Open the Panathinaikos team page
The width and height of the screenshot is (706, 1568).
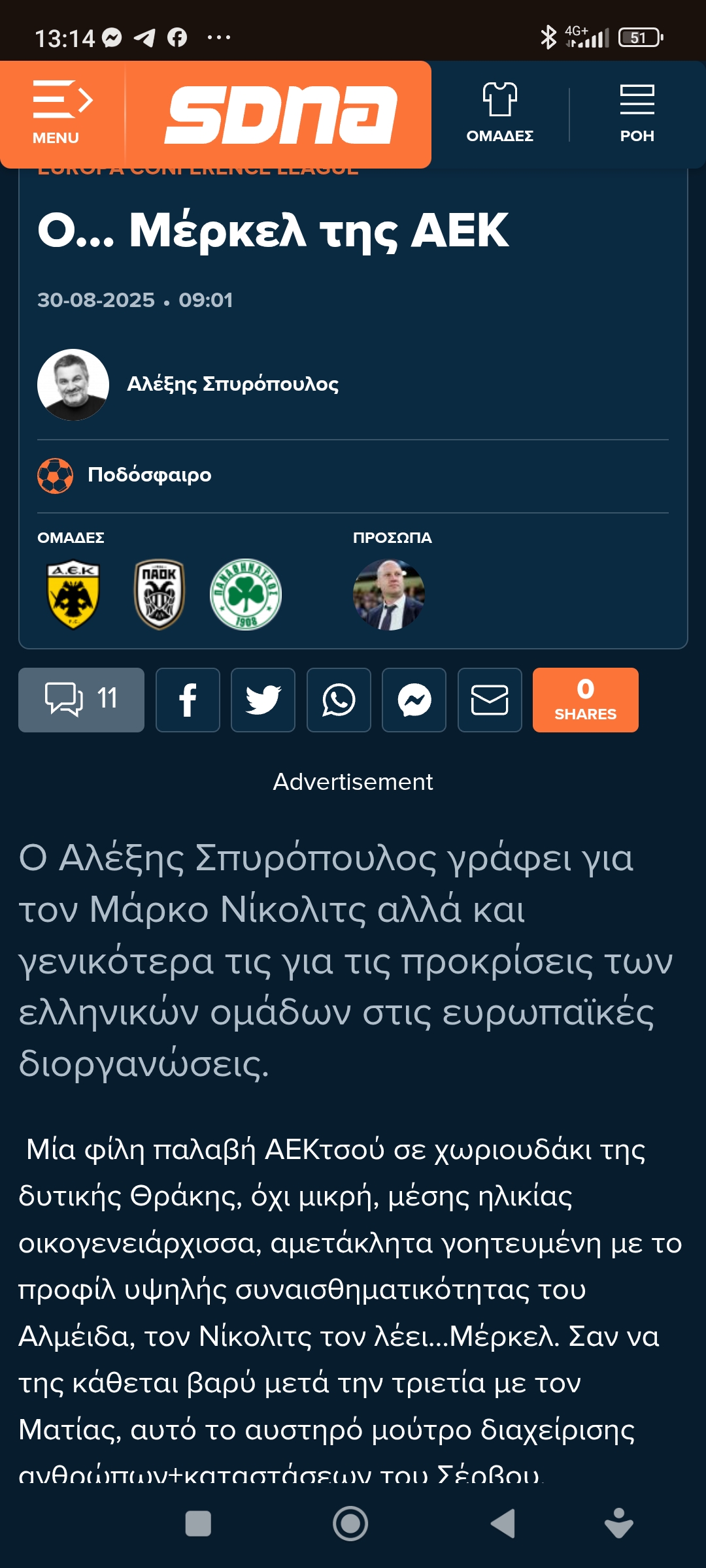pos(245,594)
